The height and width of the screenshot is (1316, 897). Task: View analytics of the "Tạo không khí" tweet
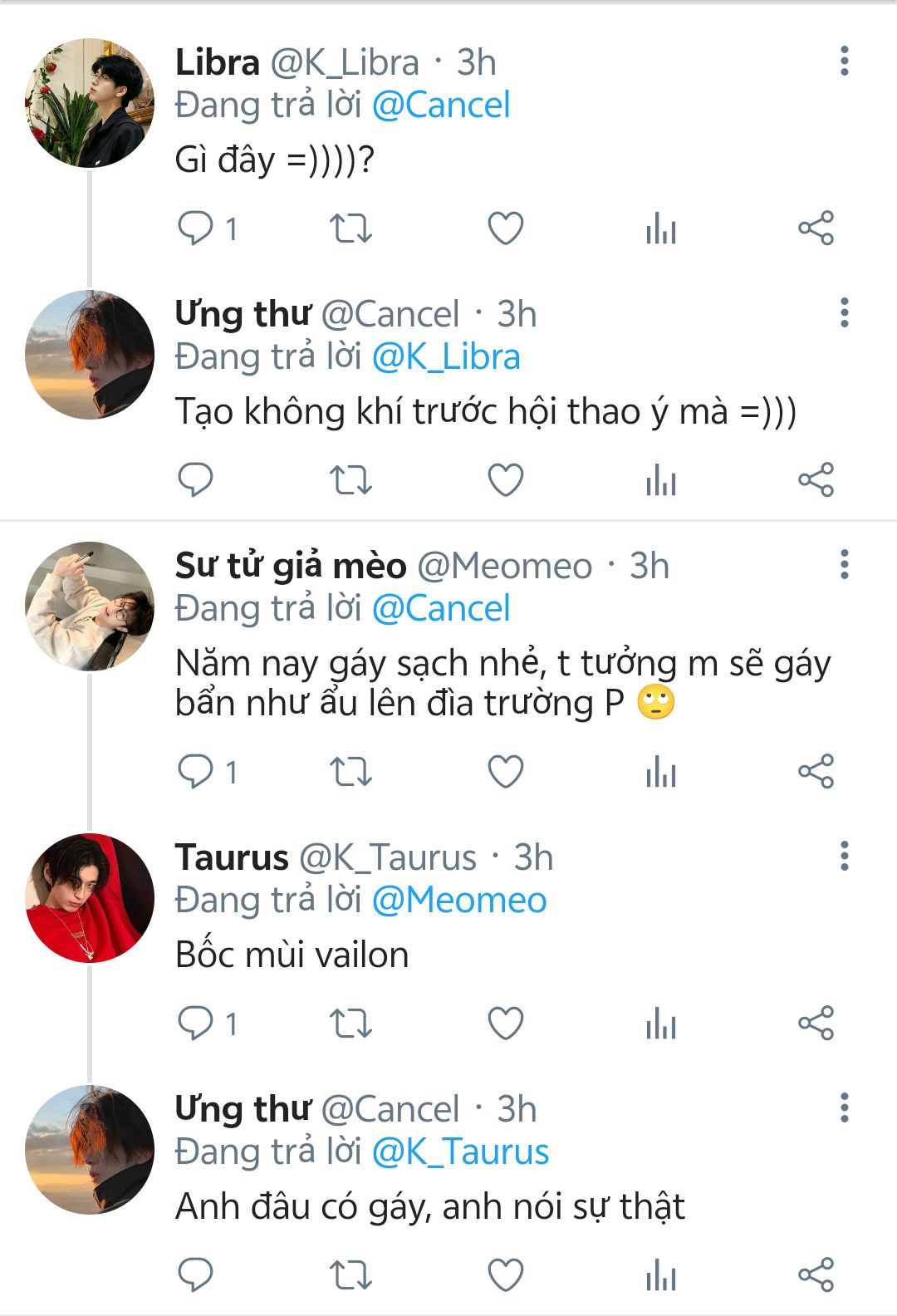[661, 480]
